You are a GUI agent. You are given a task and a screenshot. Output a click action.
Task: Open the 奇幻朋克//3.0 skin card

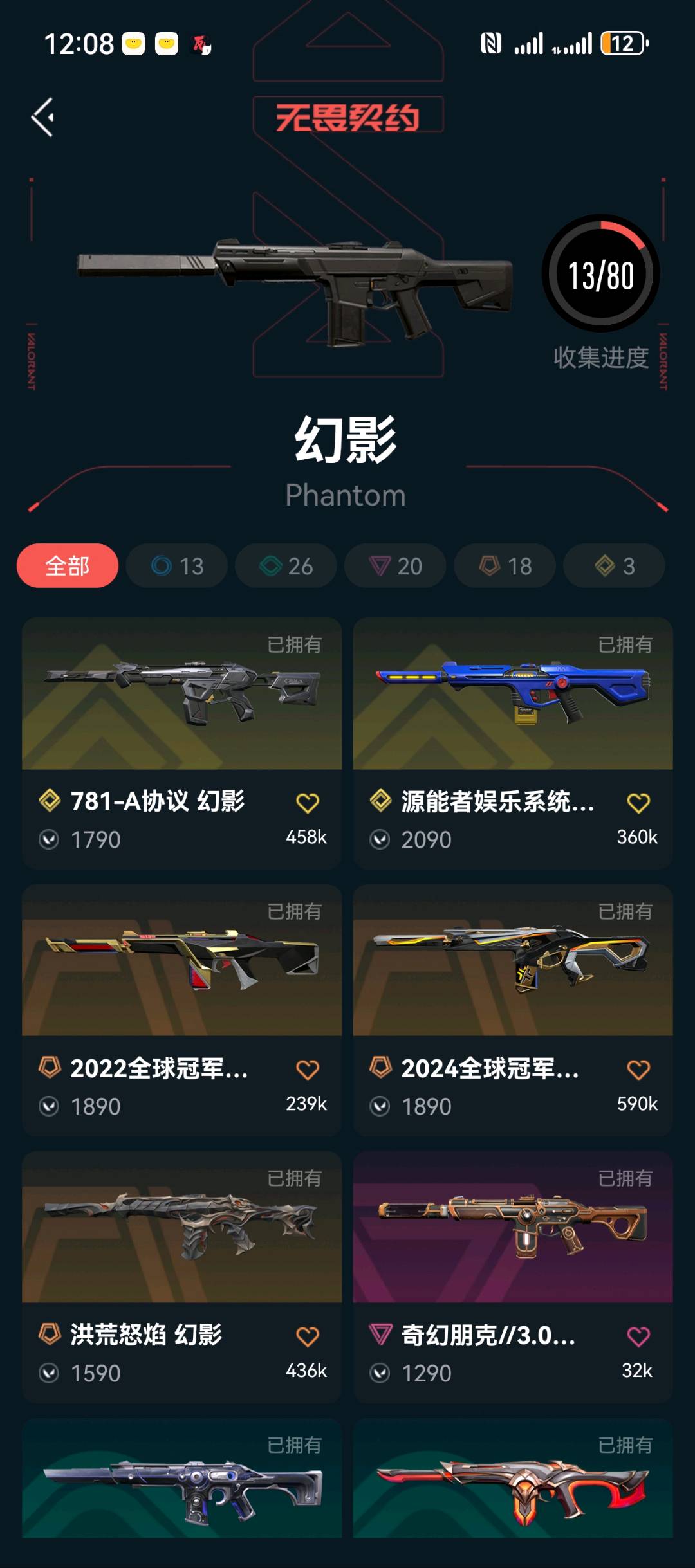click(x=513, y=1241)
